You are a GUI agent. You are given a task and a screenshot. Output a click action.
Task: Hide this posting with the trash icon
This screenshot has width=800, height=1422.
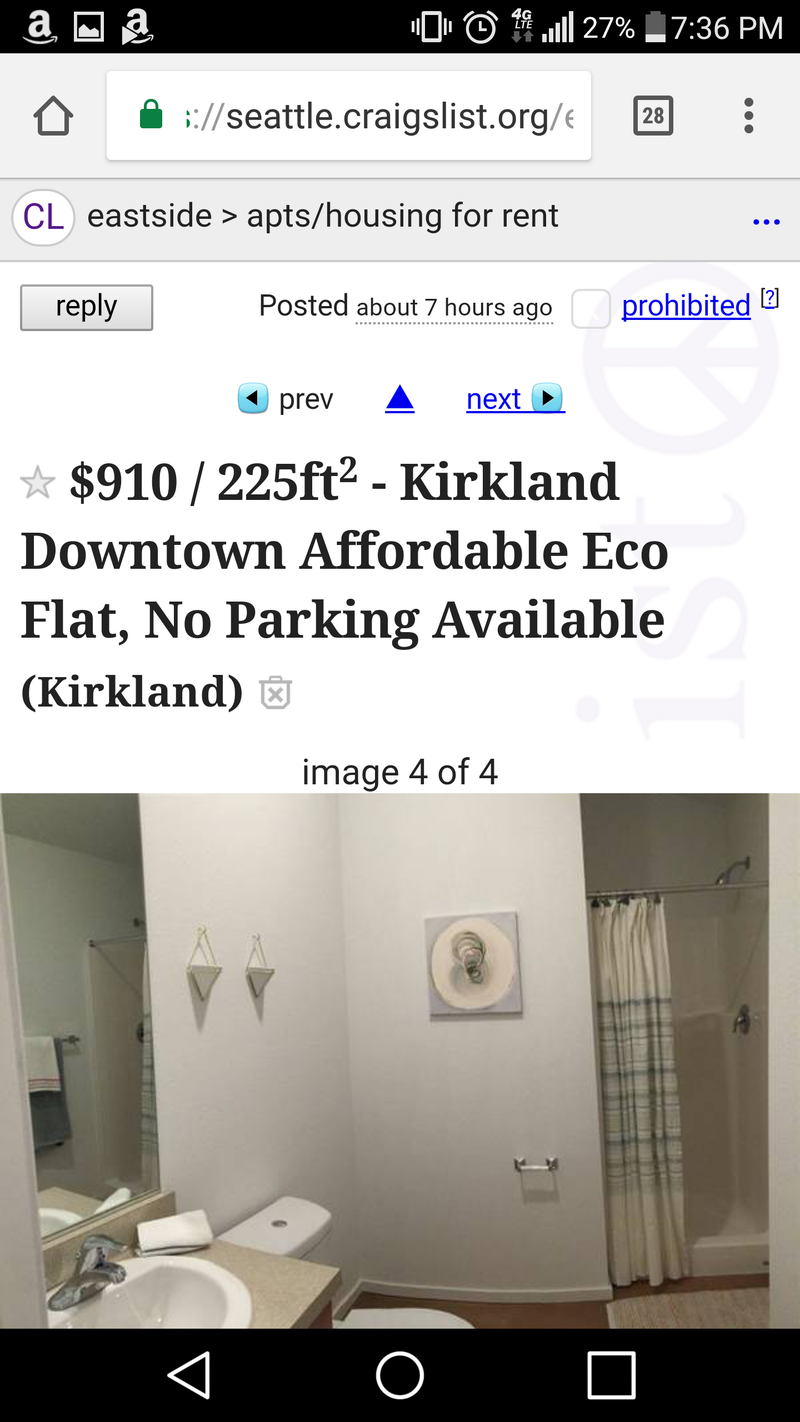pos(275,692)
